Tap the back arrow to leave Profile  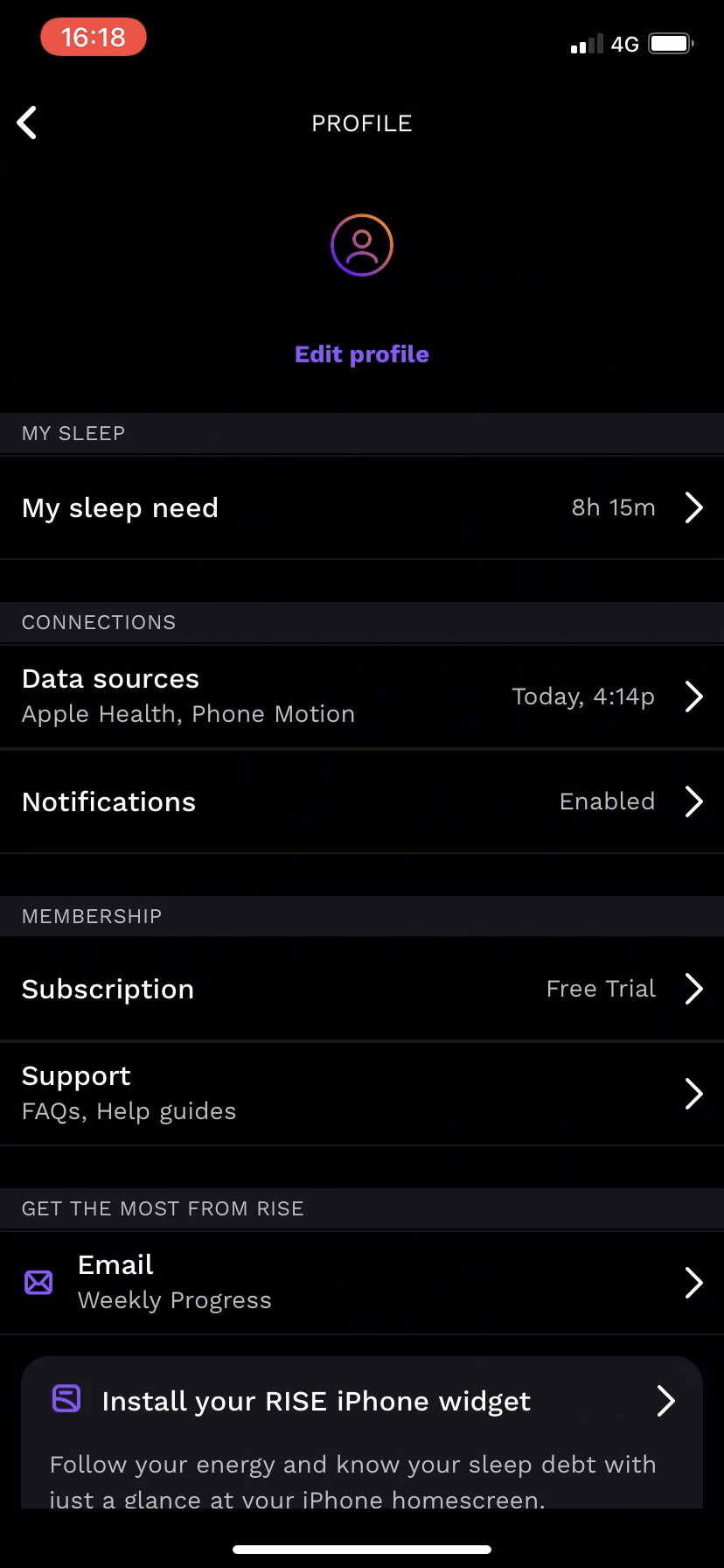click(26, 122)
